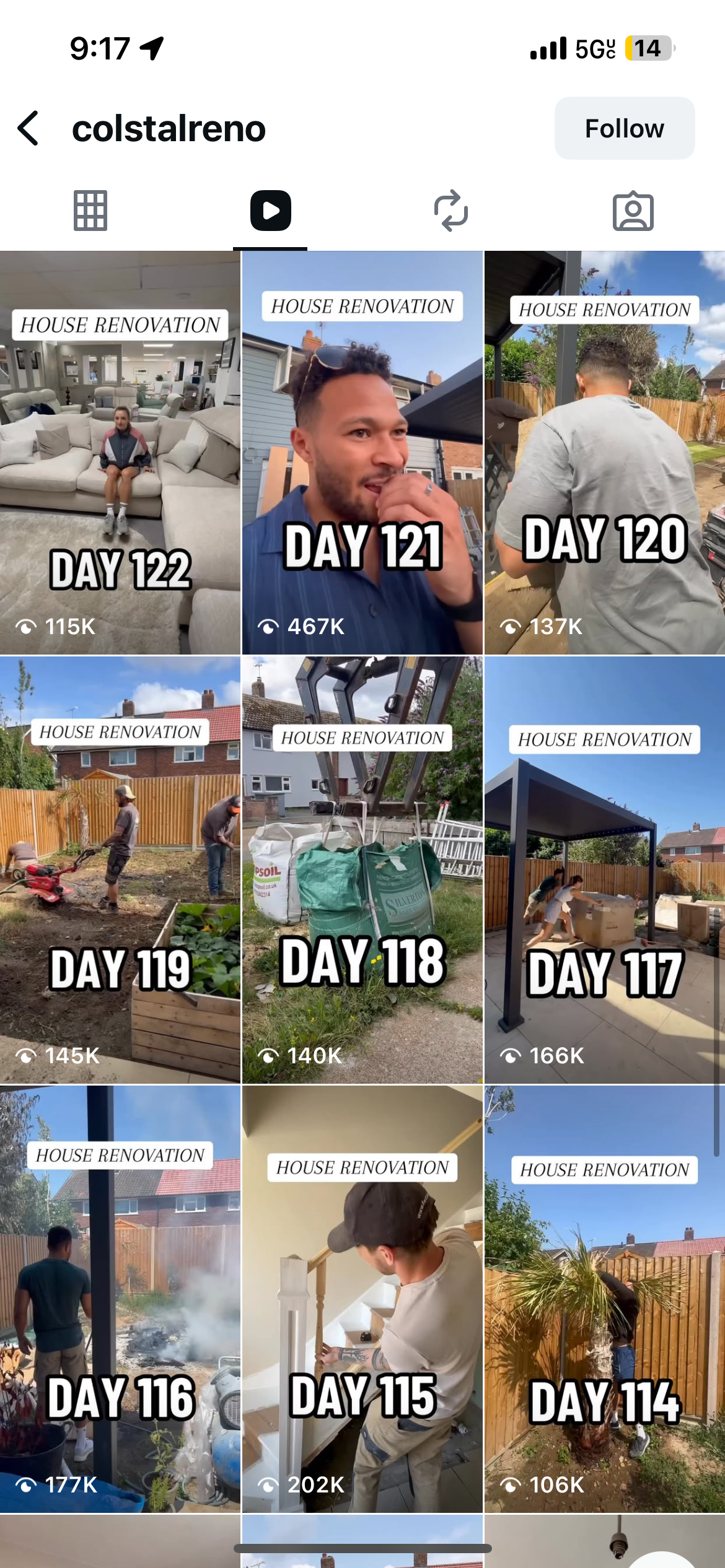Open the Day 114 palm tree reel
Viewport: 725px width, 1568px height.
coord(605,1299)
